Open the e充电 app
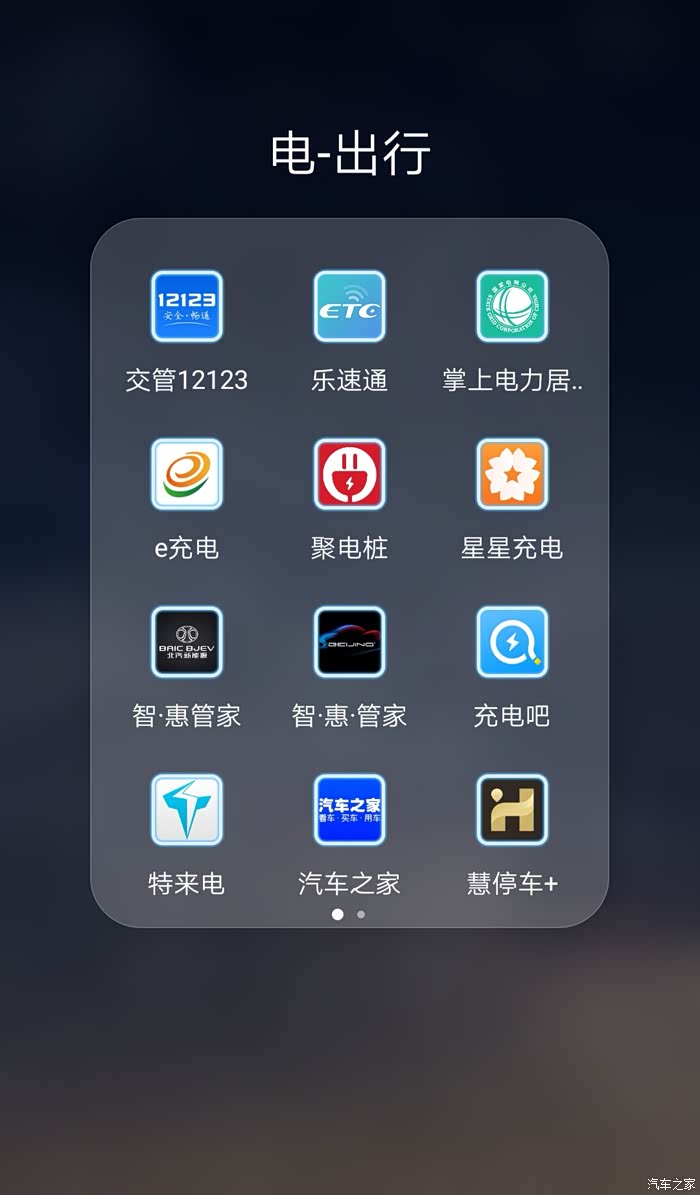 pyautogui.click(x=187, y=474)
